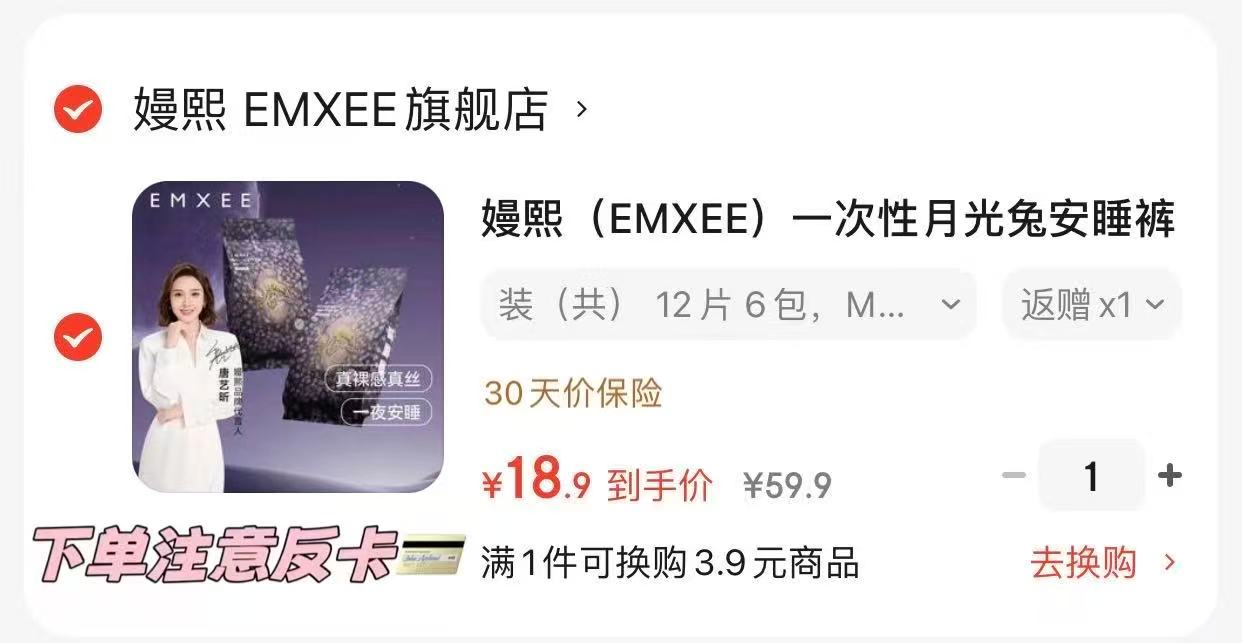Edit the quantity field showing 1
This screenshot has width=1242, height=643.
pyautogui.click(x=1091, y=476)
